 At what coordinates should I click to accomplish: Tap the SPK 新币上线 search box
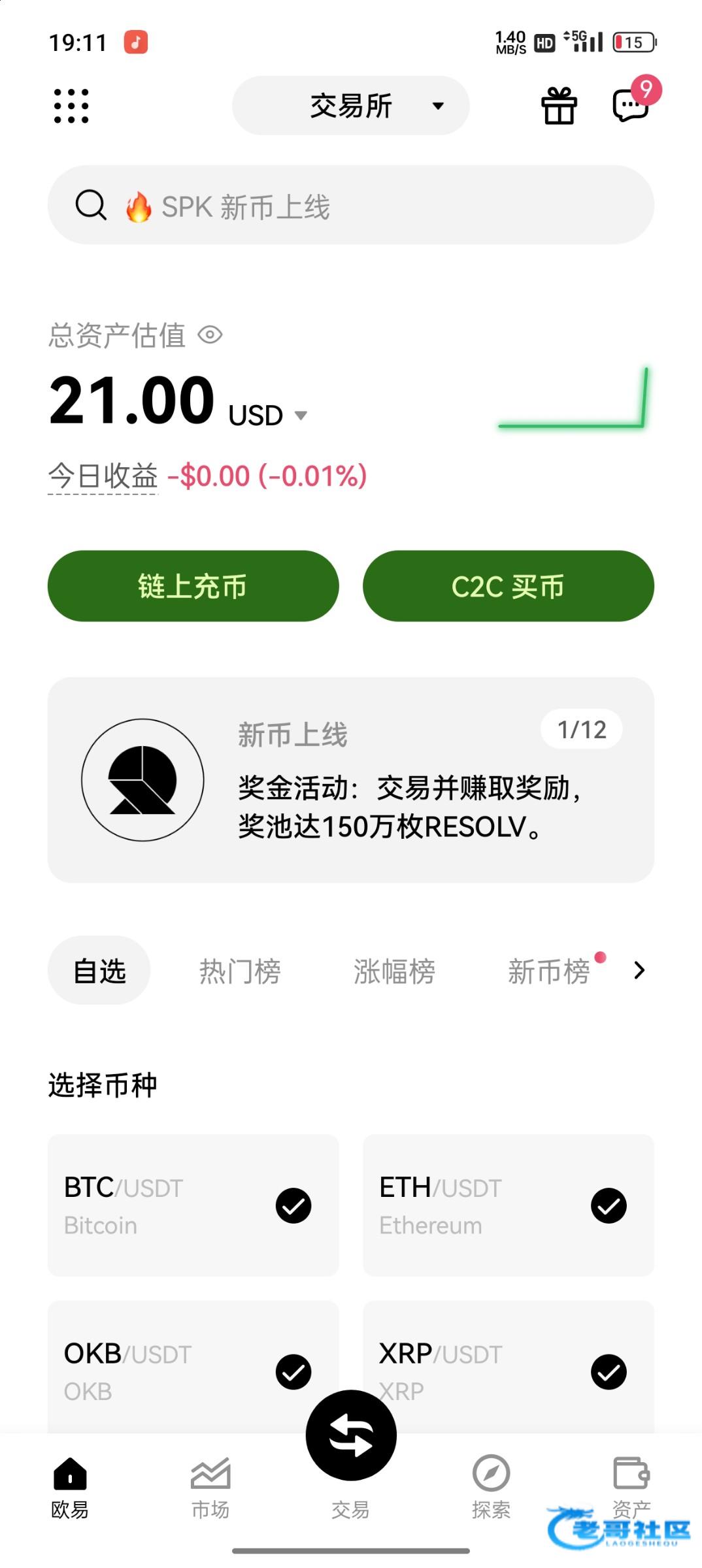coord(351,205)
